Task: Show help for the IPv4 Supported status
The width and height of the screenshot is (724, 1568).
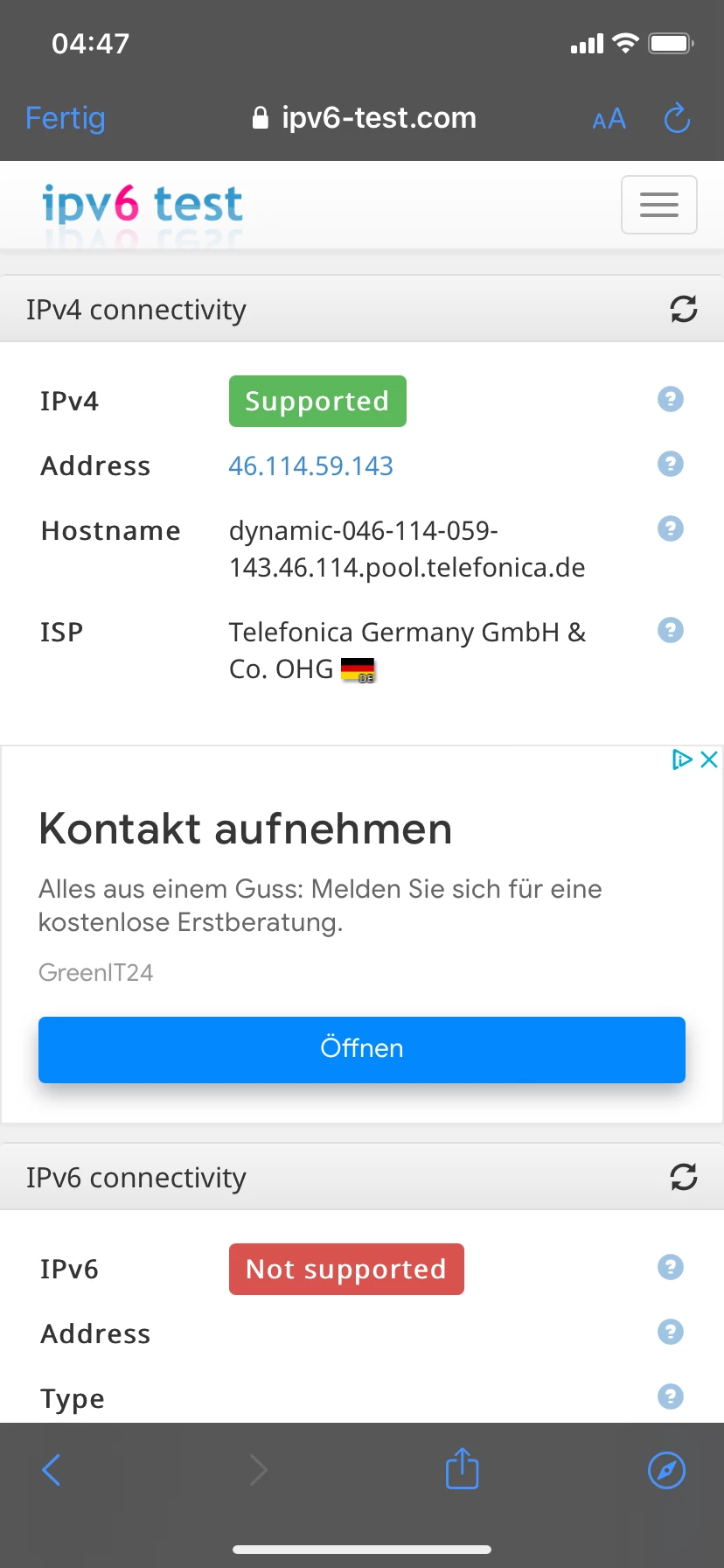Action: (670, 399)
